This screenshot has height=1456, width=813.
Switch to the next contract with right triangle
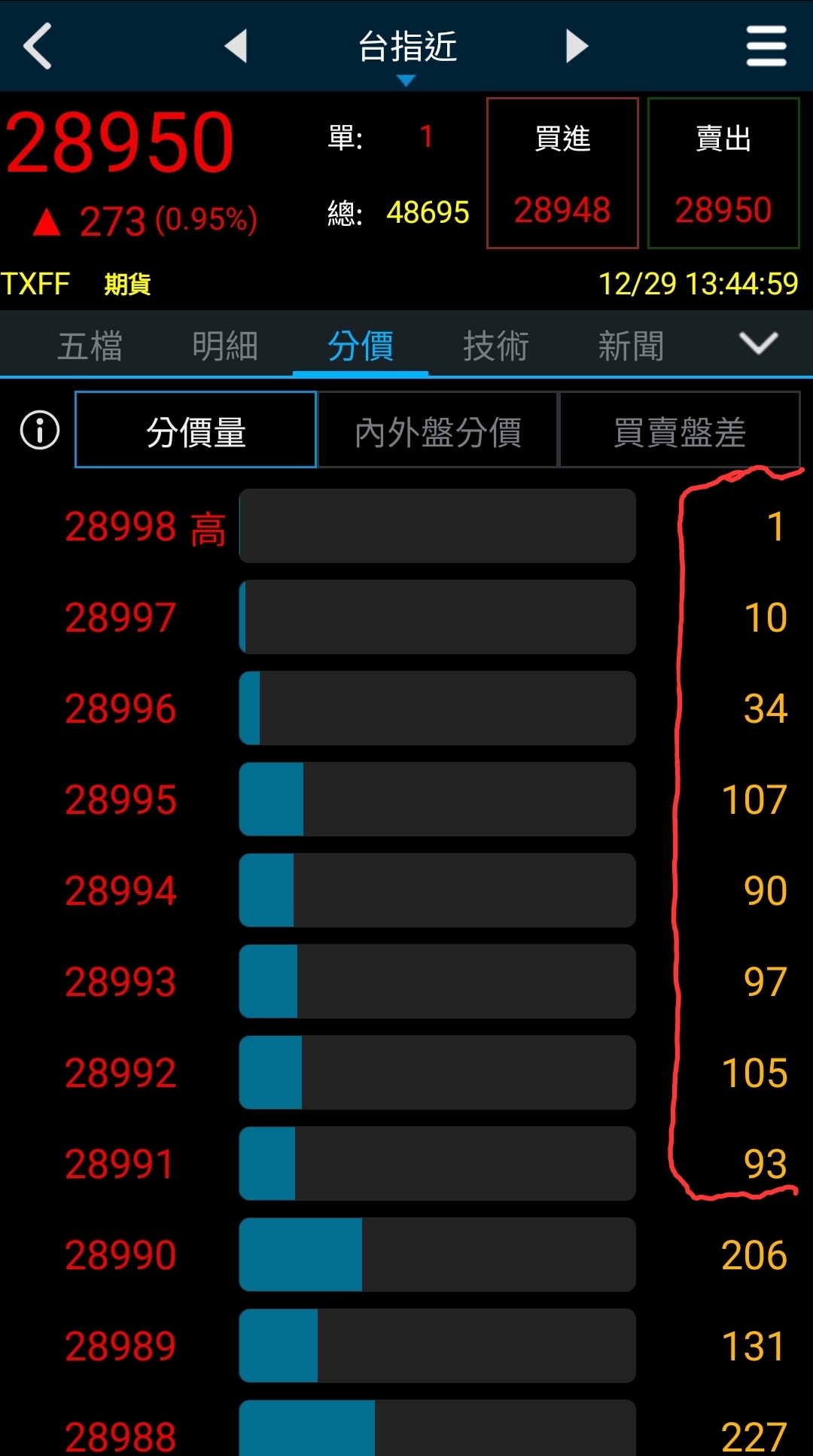pos(577,46)
